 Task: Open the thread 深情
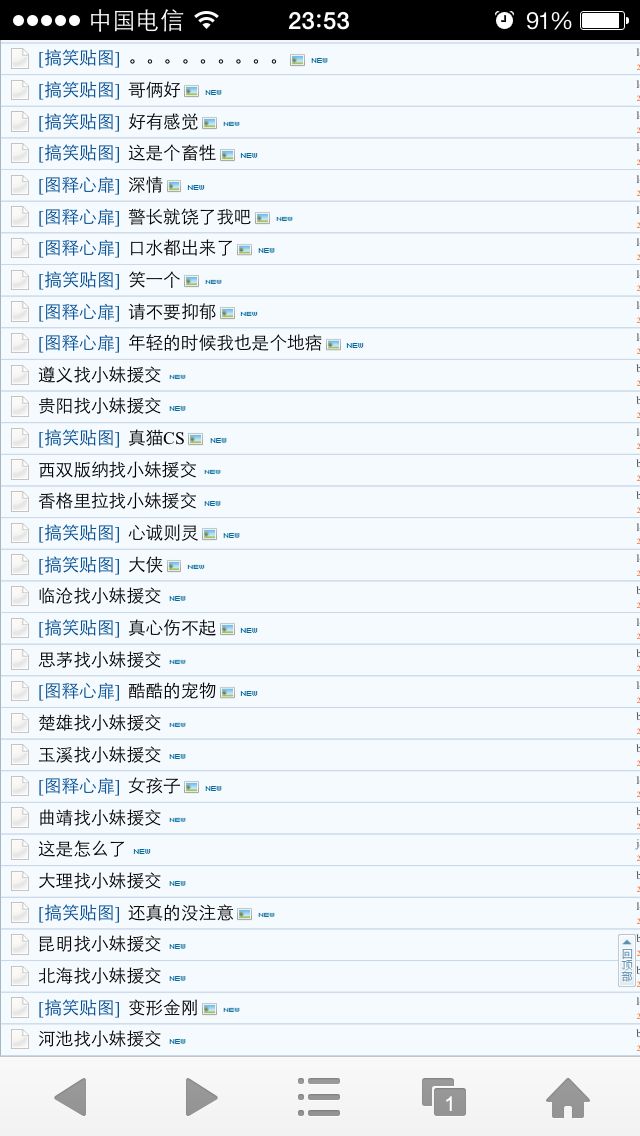146,185
